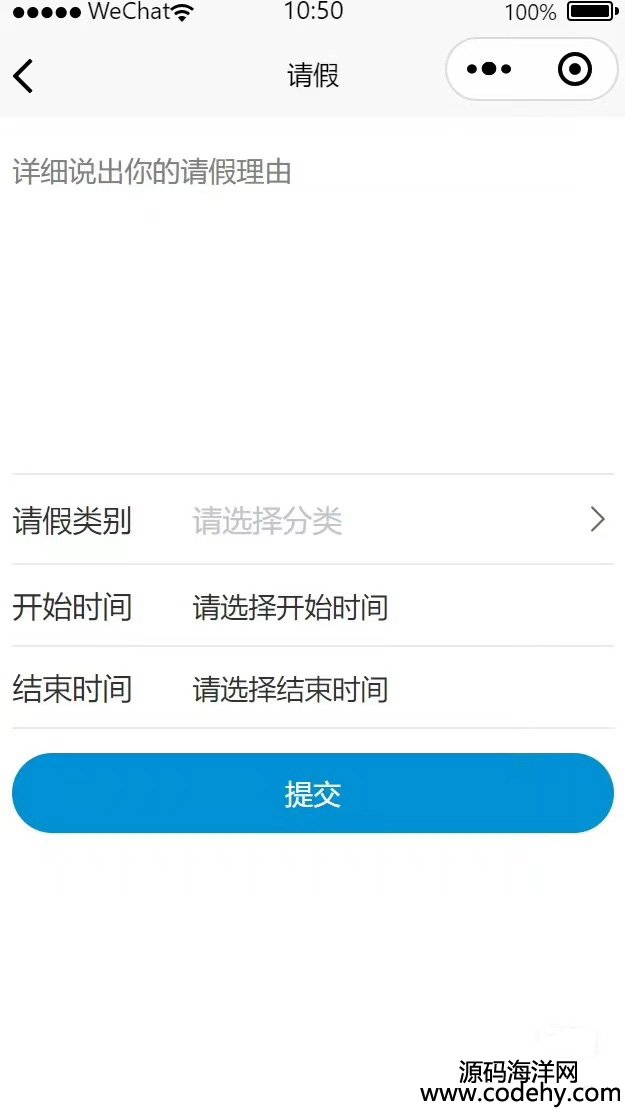Viewport: 625px width, 1113px height.
Task: Open the 请假类别 category picker
Action: point(390,520)
